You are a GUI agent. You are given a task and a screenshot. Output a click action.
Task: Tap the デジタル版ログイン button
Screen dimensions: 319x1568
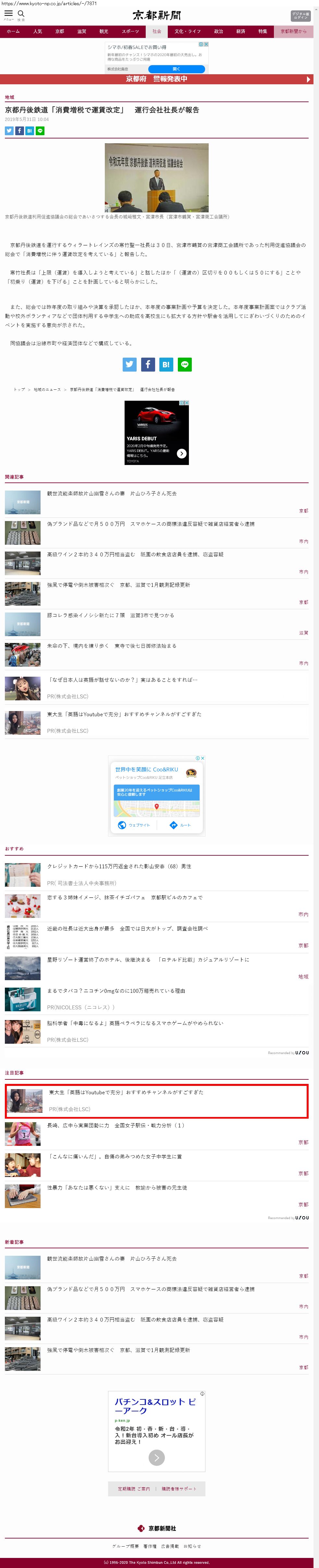(x=301, y=15)
